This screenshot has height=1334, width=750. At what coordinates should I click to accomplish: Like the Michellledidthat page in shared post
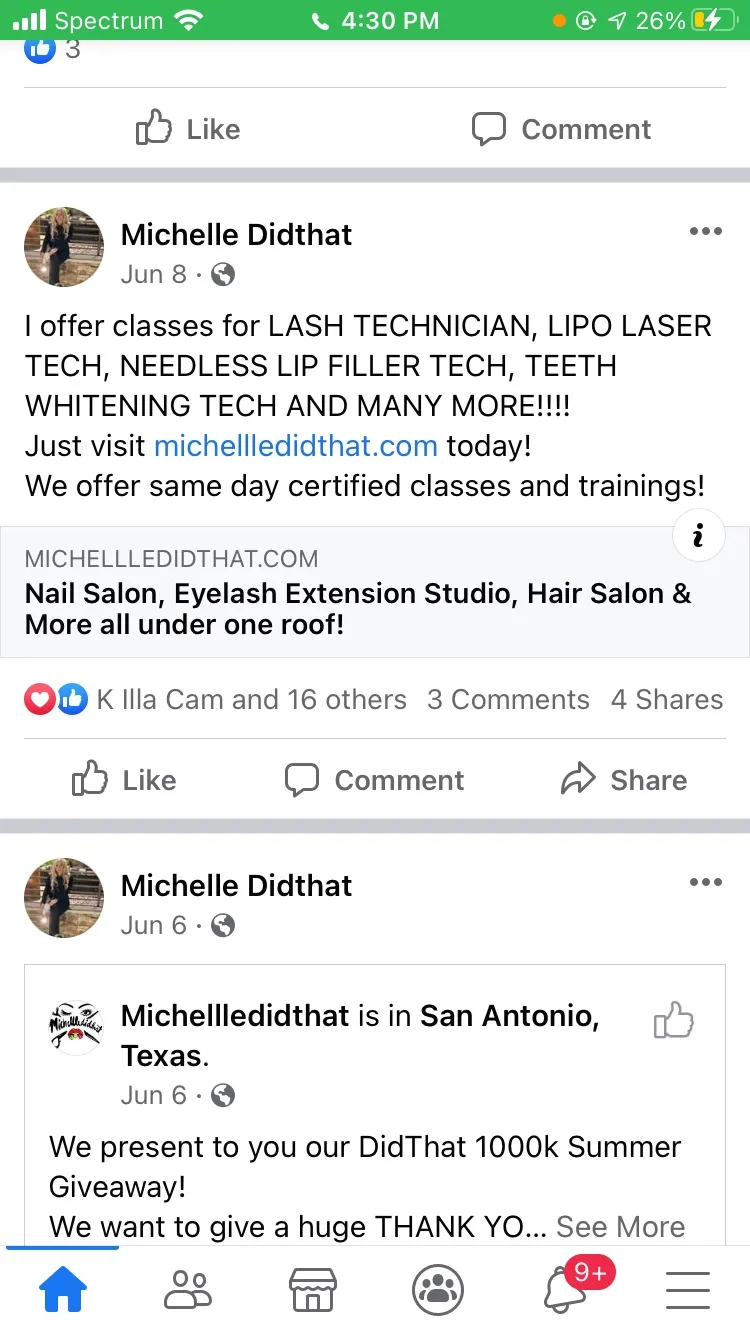[674, 1020]
